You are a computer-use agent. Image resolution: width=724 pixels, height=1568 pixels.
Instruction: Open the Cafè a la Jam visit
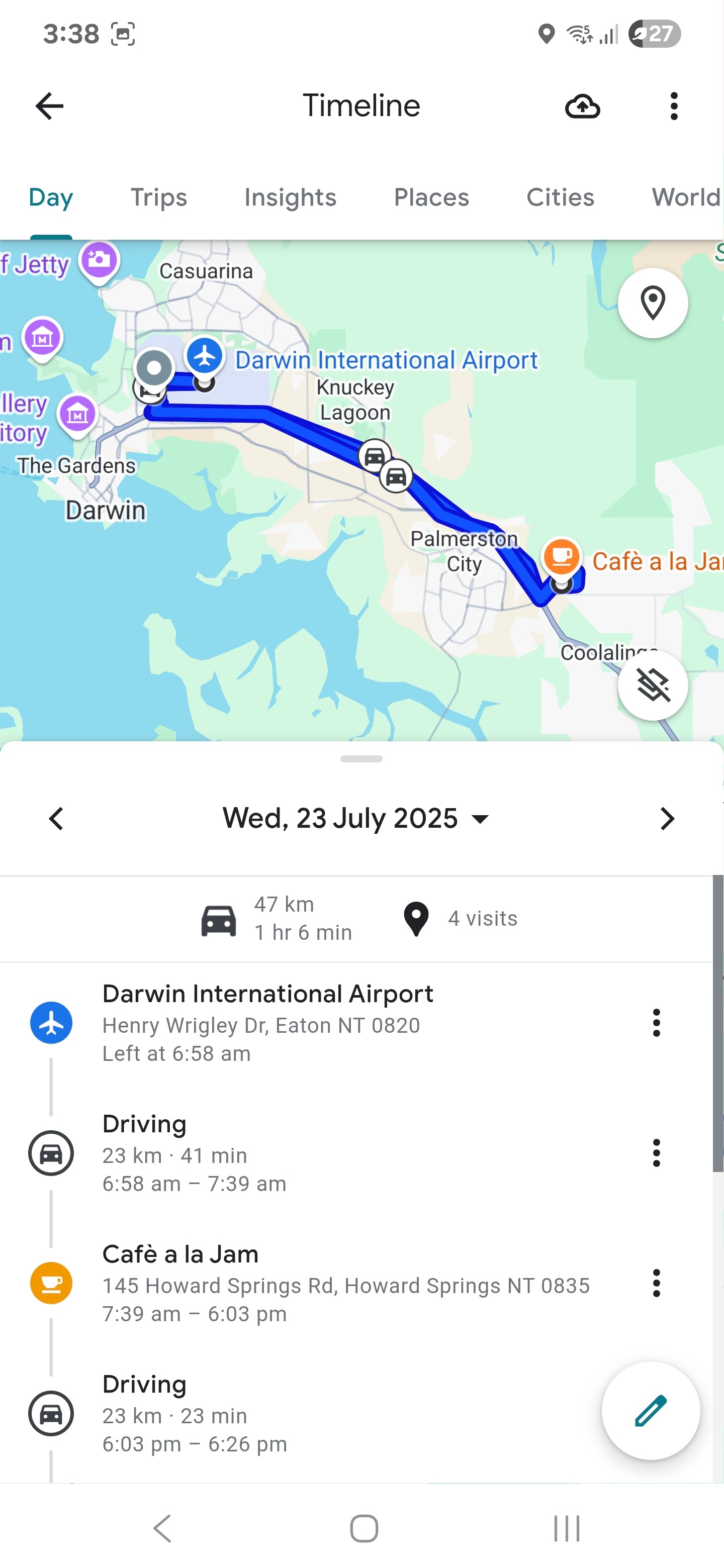pyautogui.click(x=268, y=1283)
